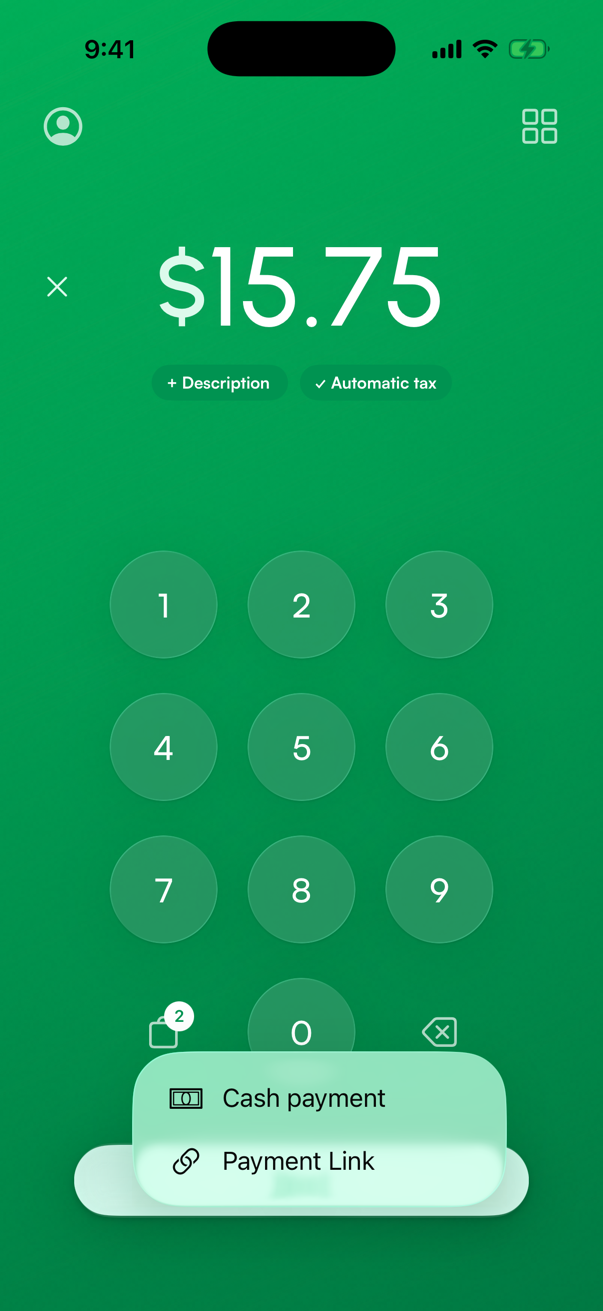Enter digit 7 on the keypad
This screenshot has height=1311, width=603.
click(164, 890)
